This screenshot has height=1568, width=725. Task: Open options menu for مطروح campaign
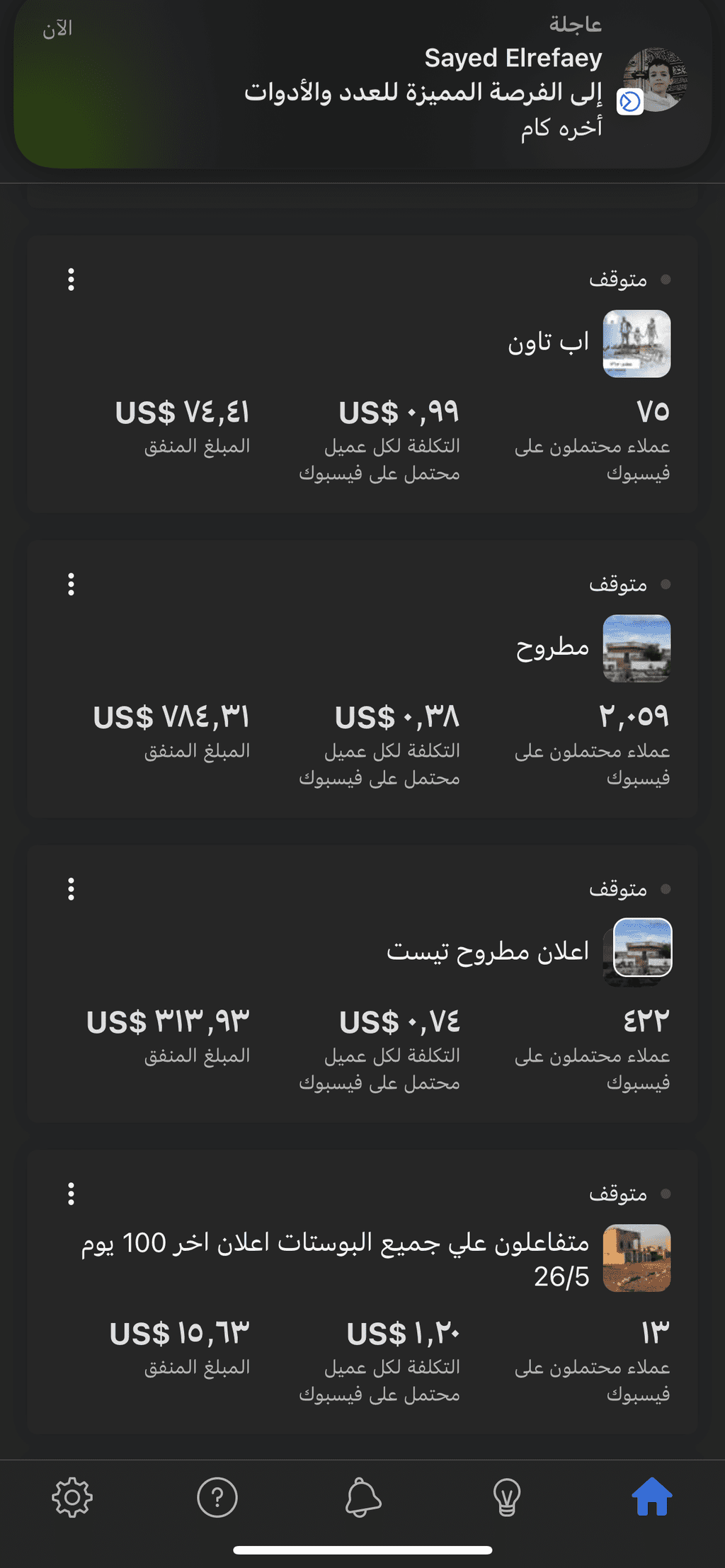pos(71,584)
